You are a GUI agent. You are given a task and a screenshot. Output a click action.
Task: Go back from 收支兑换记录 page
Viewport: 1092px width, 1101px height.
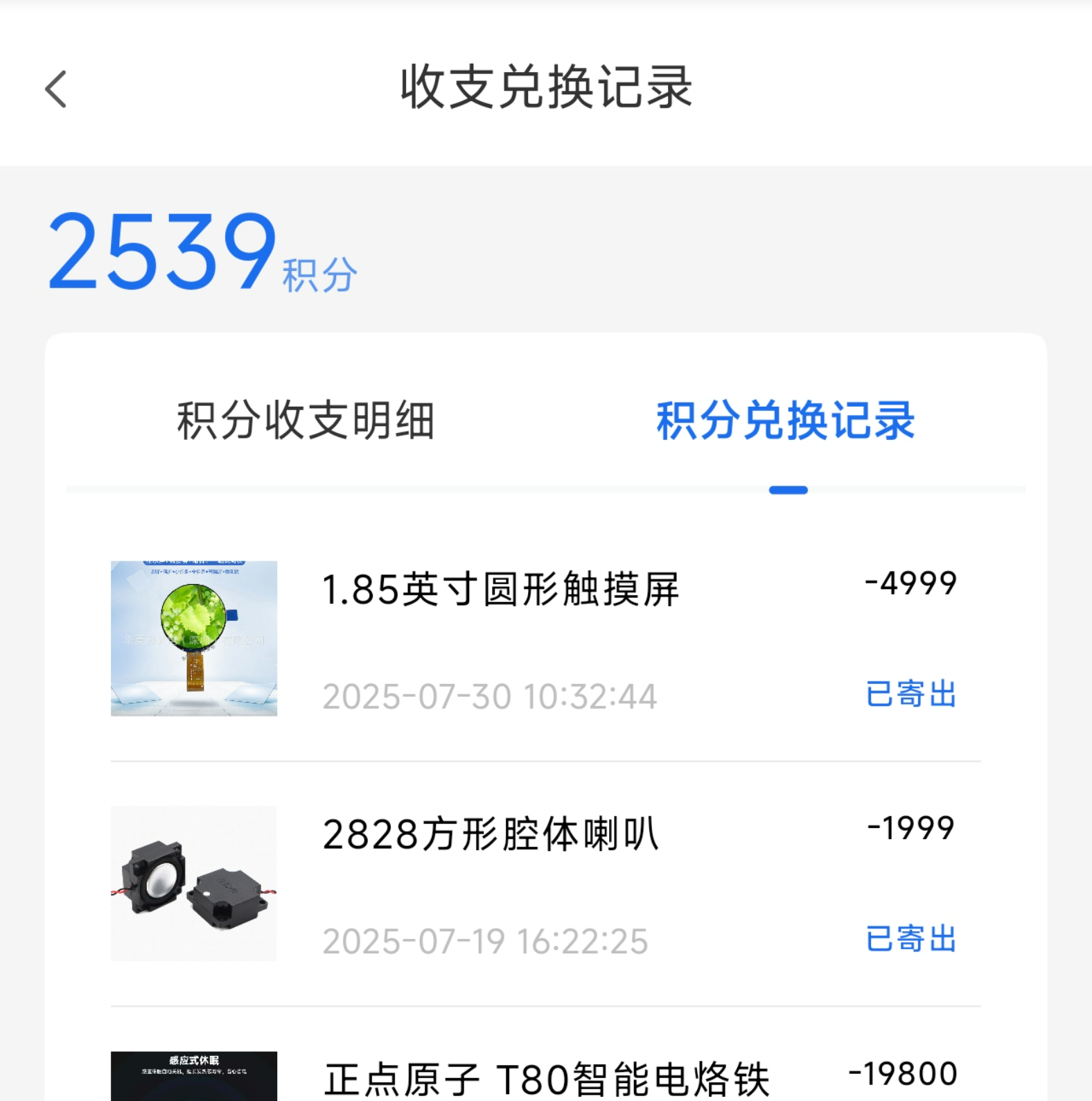[56, 89]
